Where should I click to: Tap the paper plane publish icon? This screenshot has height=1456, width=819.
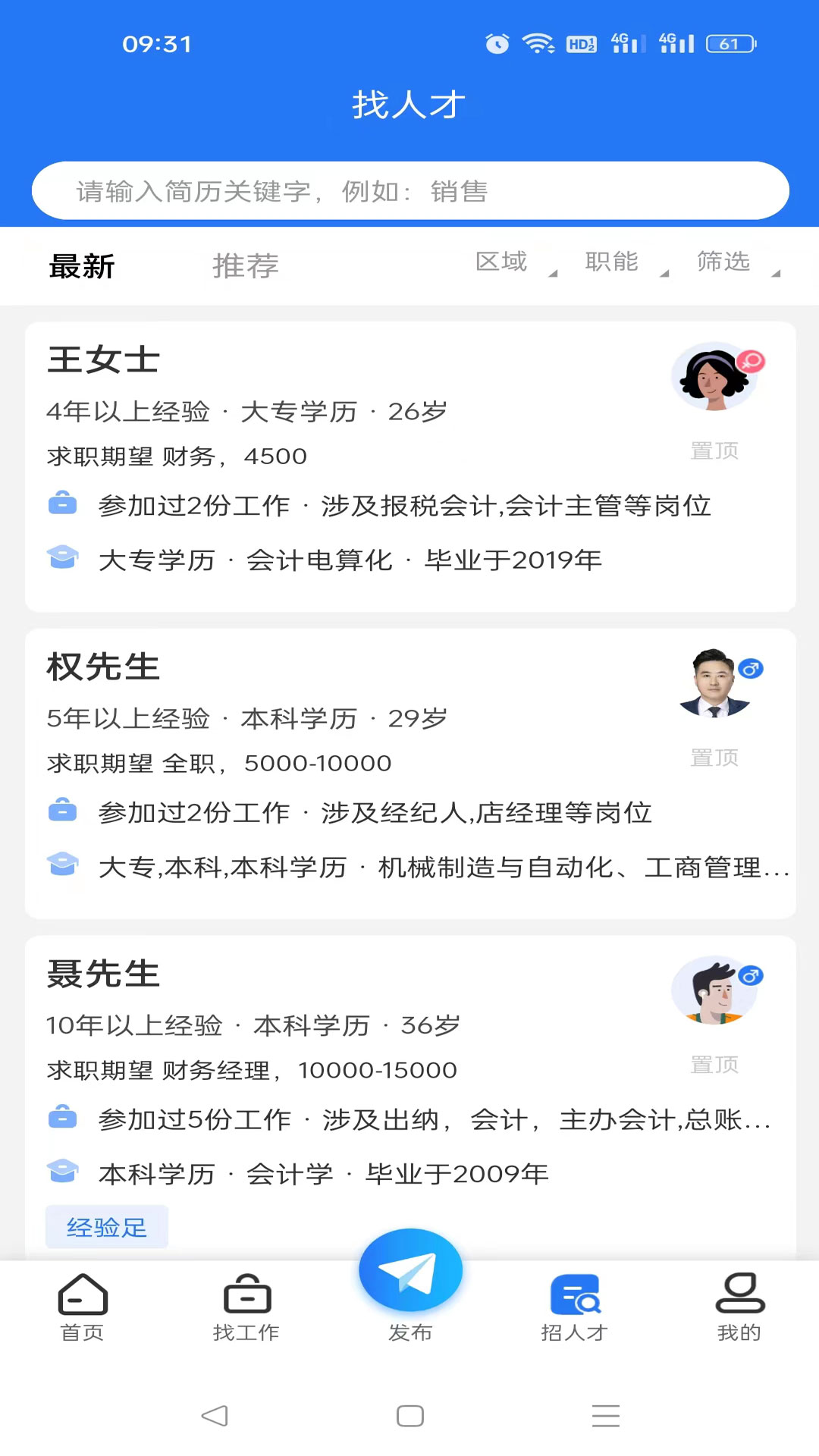click(409, 1270)
